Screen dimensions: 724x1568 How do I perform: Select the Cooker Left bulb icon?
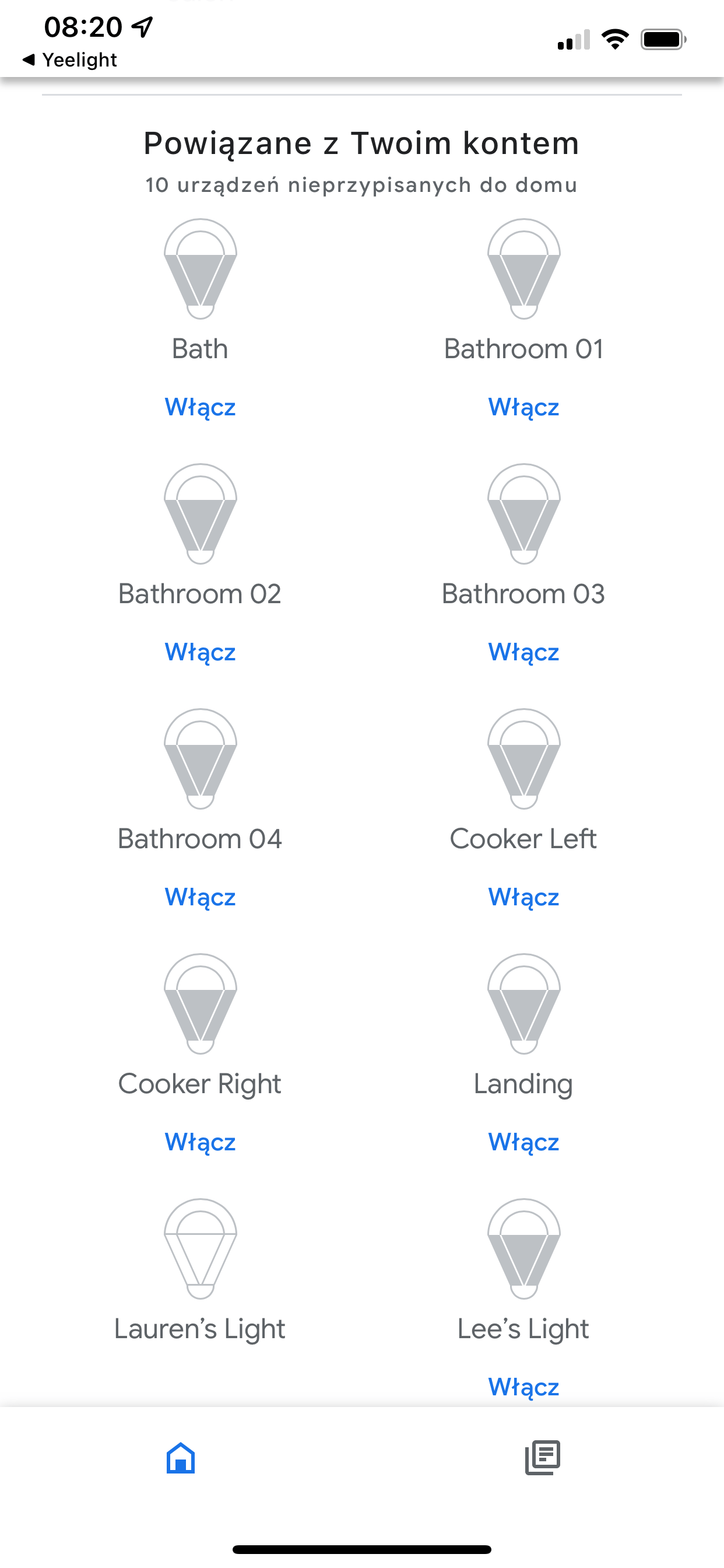point(523,759)
